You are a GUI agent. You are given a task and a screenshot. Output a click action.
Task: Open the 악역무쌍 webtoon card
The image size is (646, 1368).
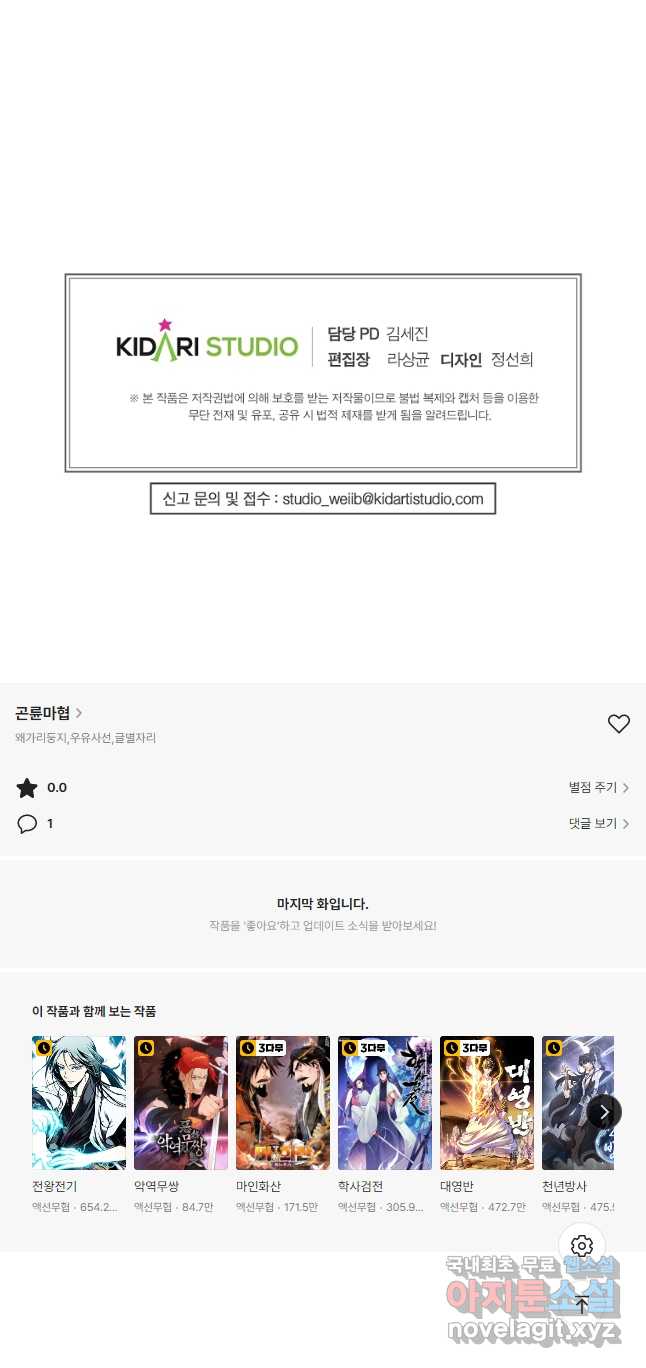click(x=181, y=1124)
